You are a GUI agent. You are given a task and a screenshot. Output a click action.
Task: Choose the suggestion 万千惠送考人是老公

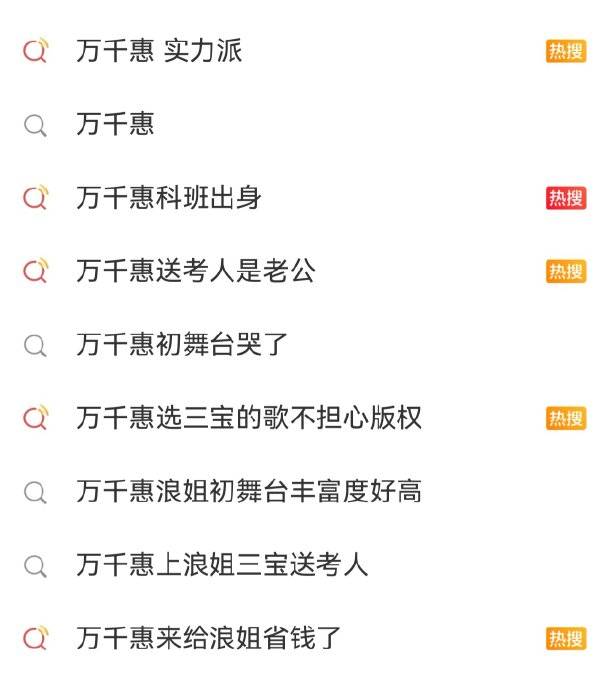click(196, 271)
